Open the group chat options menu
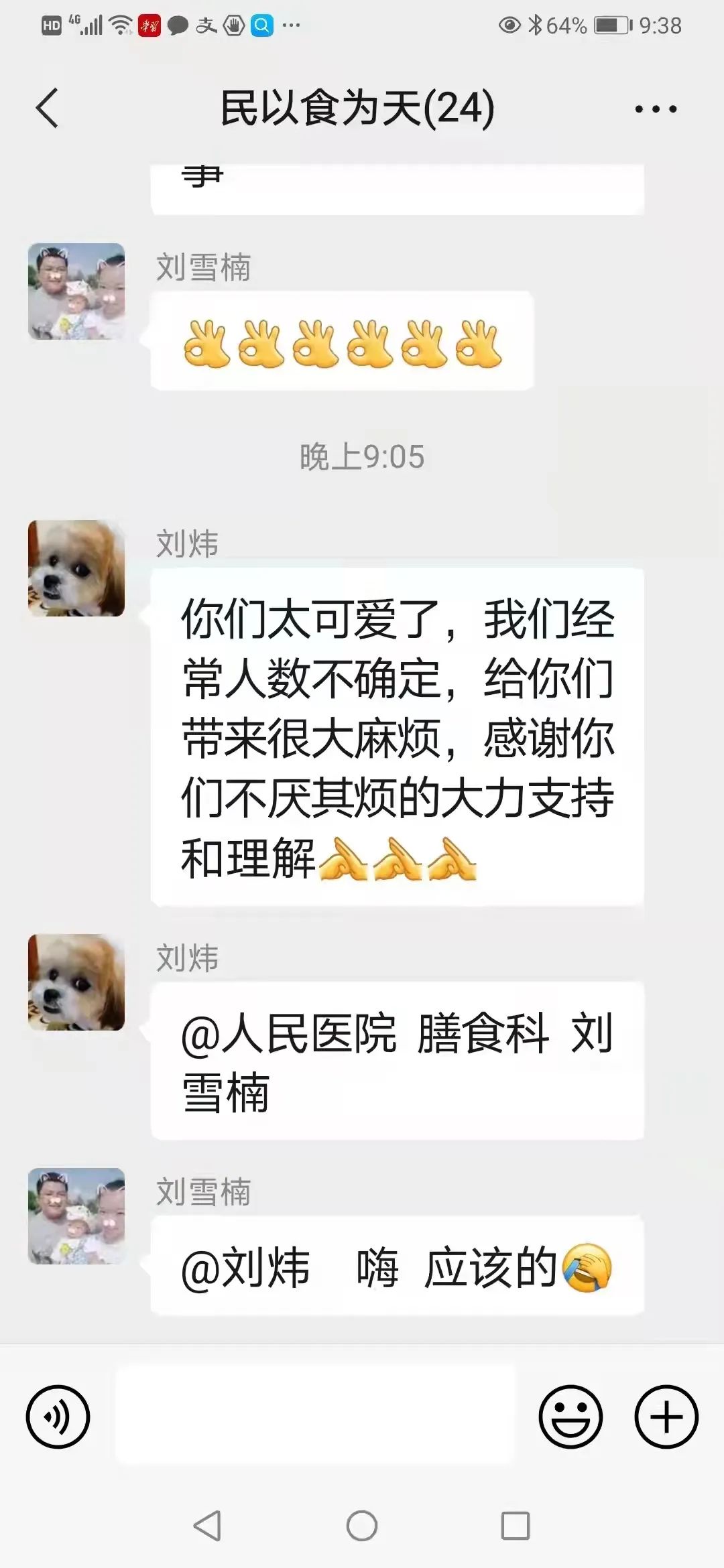This screenshot has height=1568, width=724. pos(656,109)
